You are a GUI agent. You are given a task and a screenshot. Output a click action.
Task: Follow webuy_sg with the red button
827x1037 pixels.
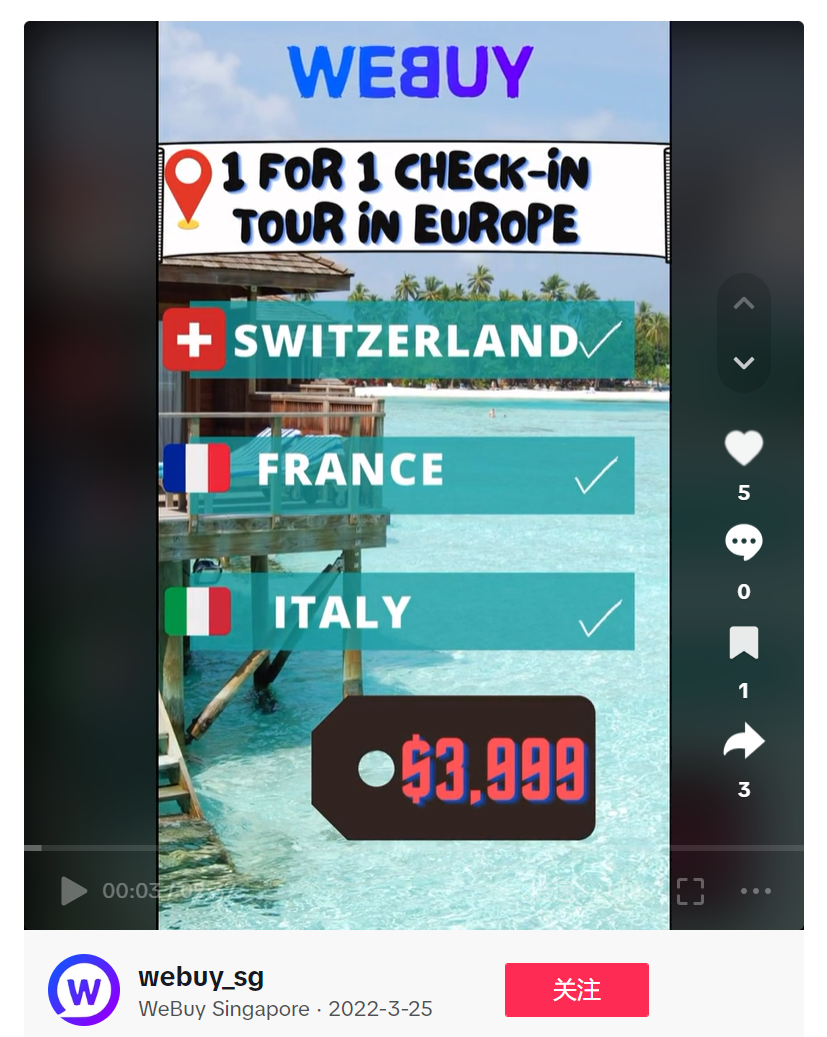click(576, 990)
